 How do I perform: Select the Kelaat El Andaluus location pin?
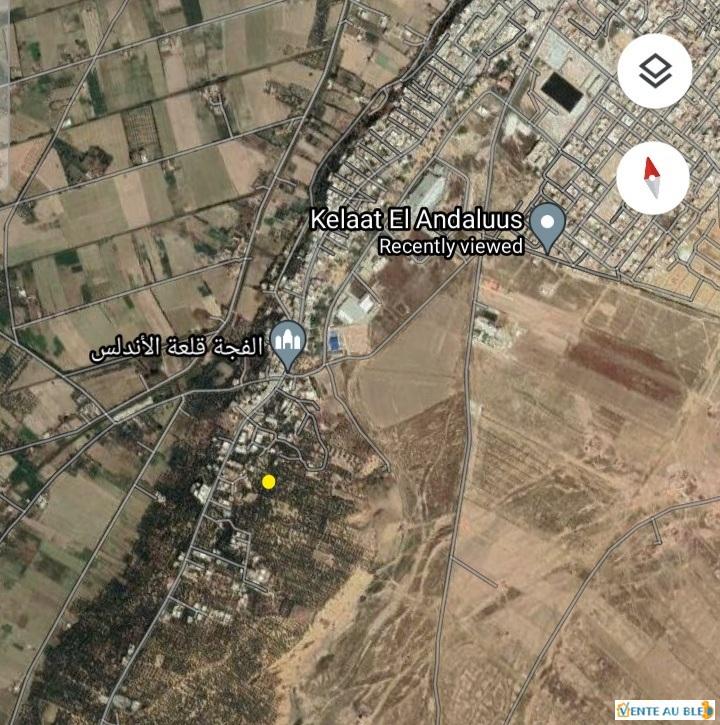[x=547, y=225]
